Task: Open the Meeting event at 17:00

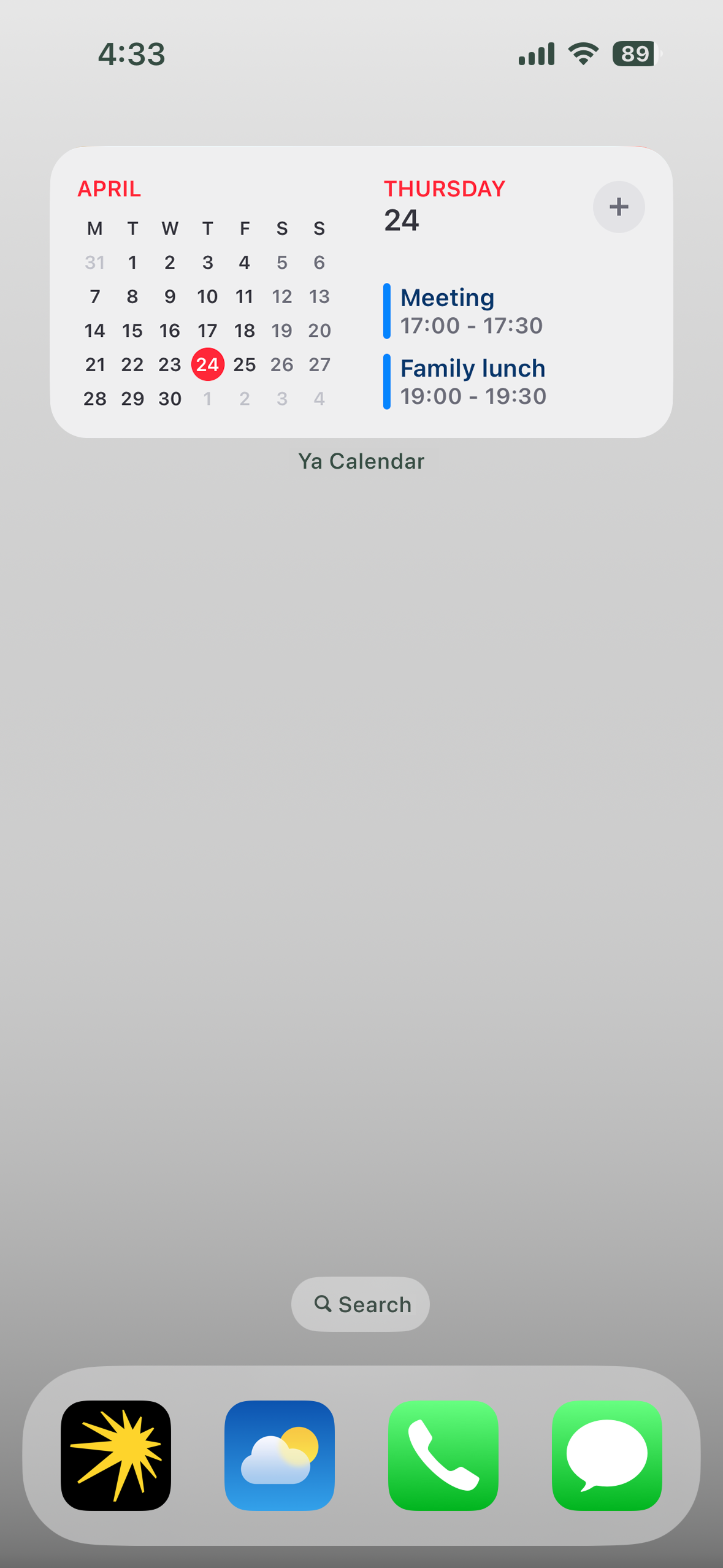Action: click(464, 311)
